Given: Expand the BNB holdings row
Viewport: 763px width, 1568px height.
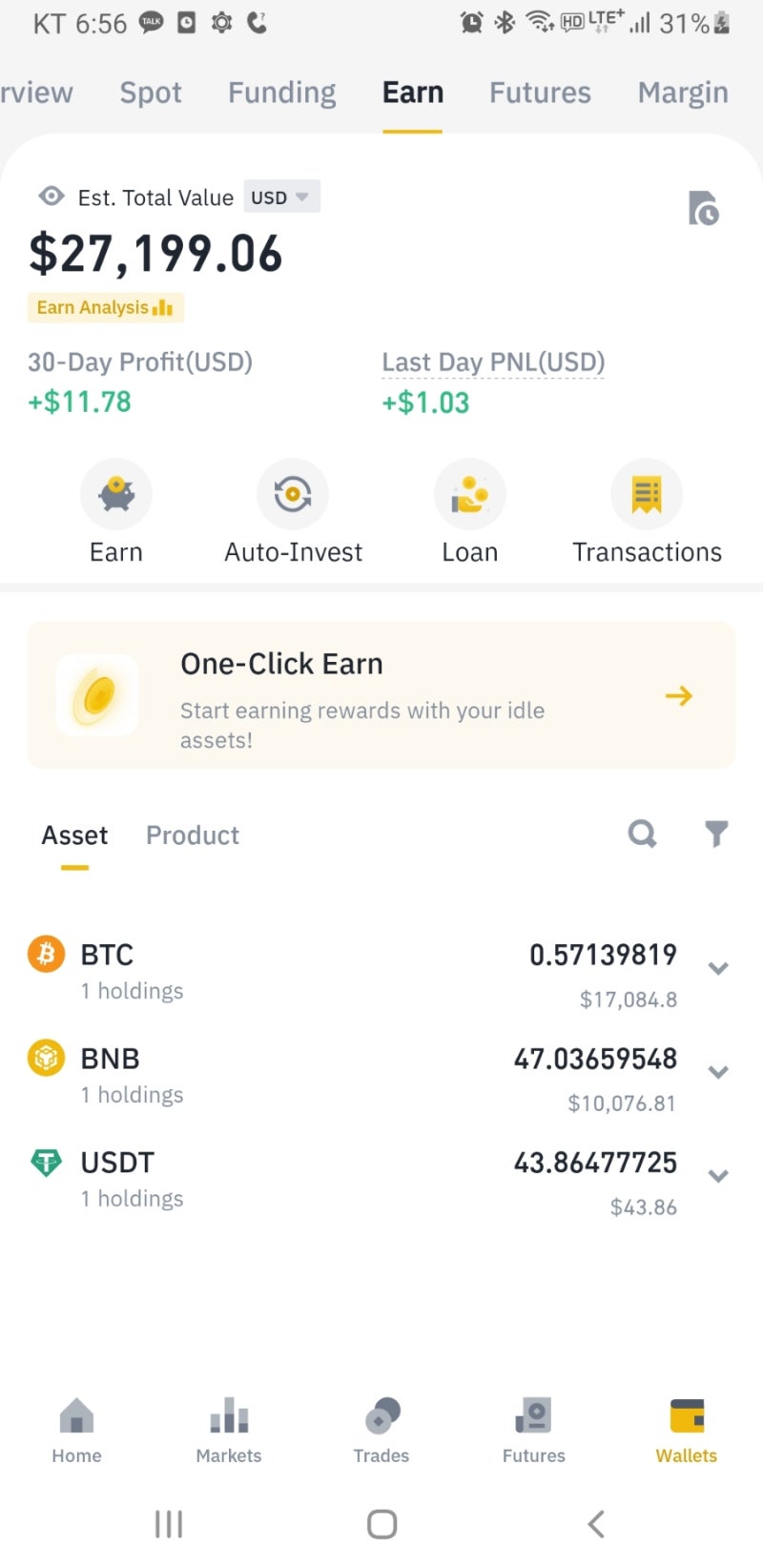Looking at the screenshot, I should [718, 1073].
